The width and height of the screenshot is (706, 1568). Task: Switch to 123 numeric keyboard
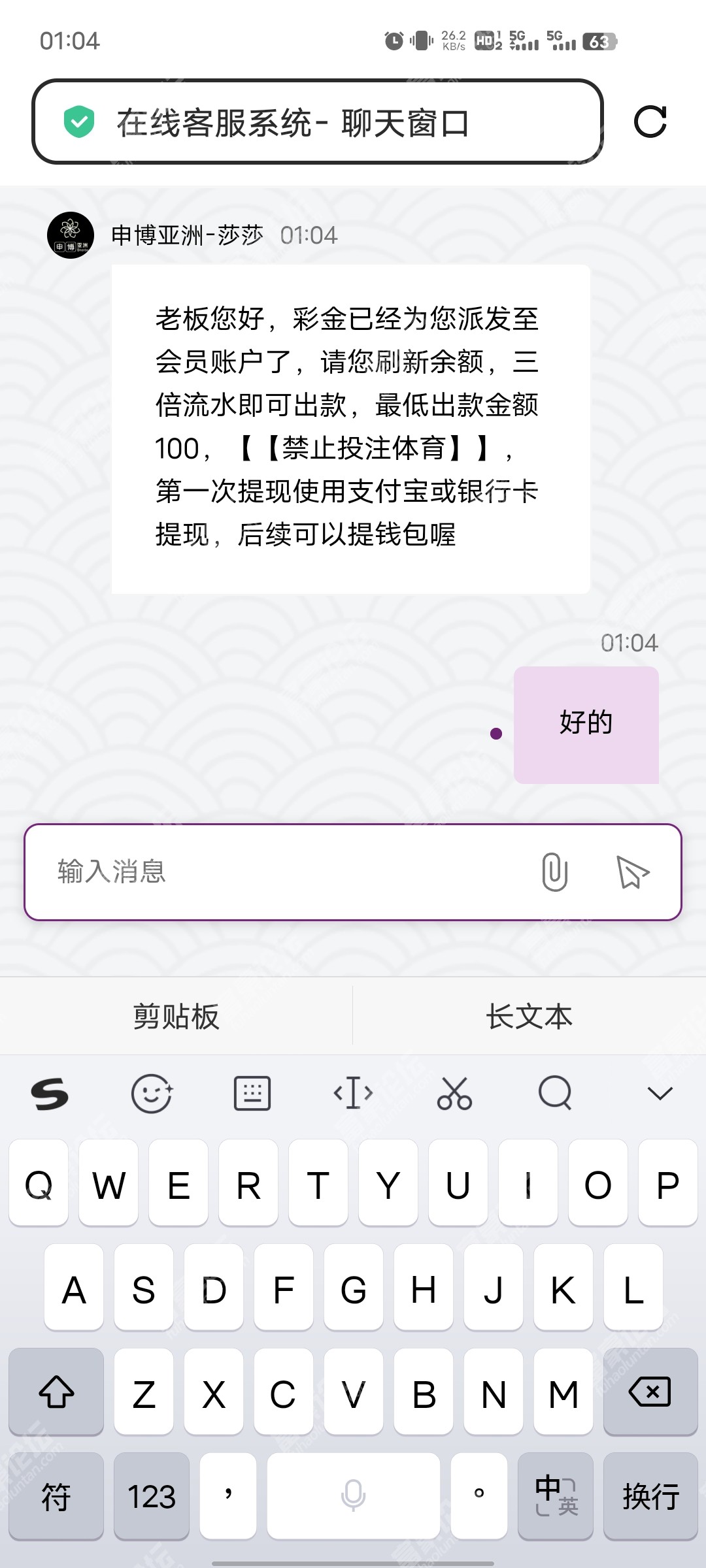click(152, 1496)
